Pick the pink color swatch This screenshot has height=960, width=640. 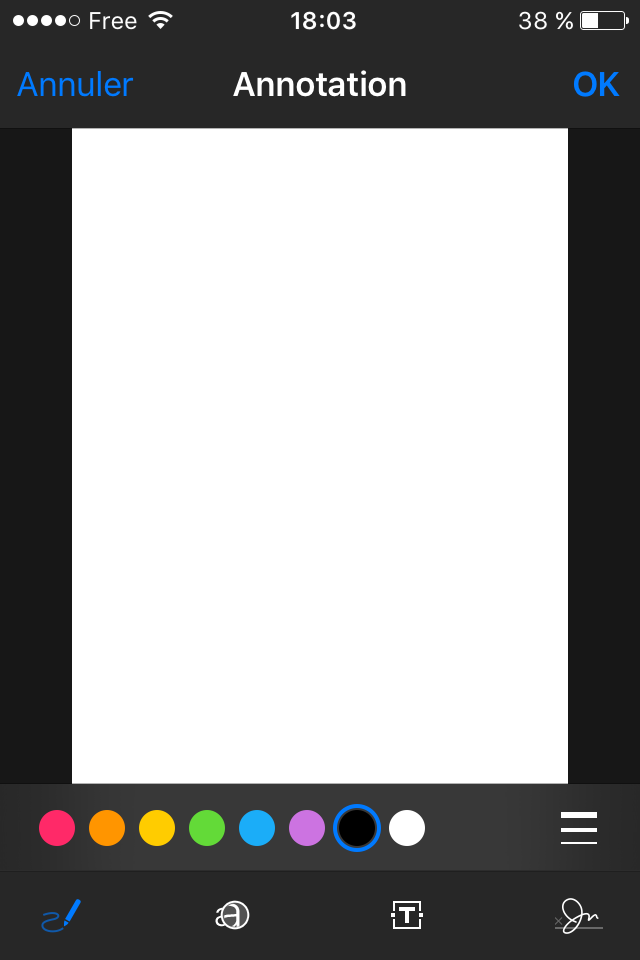point(57,828)
